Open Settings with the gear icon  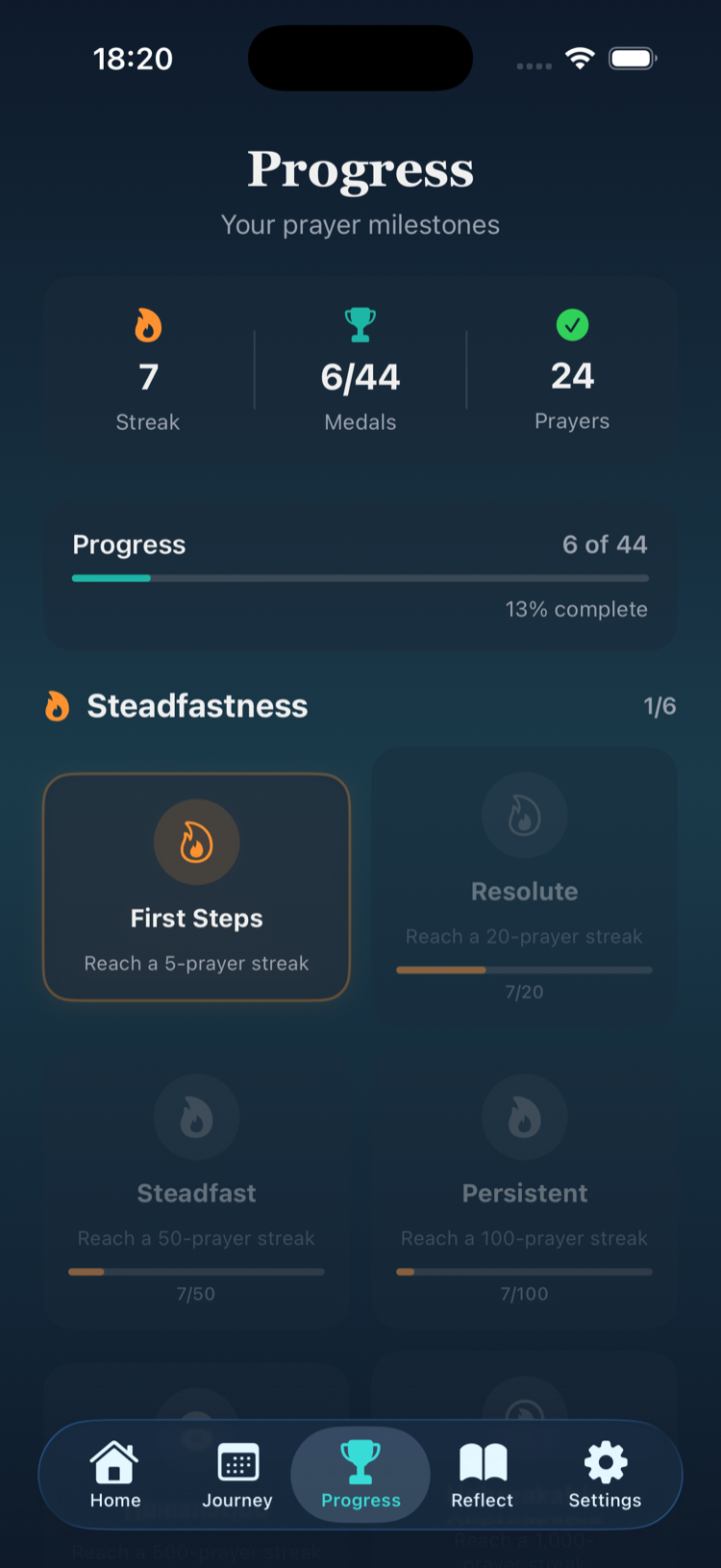[x=605, y=1463]
